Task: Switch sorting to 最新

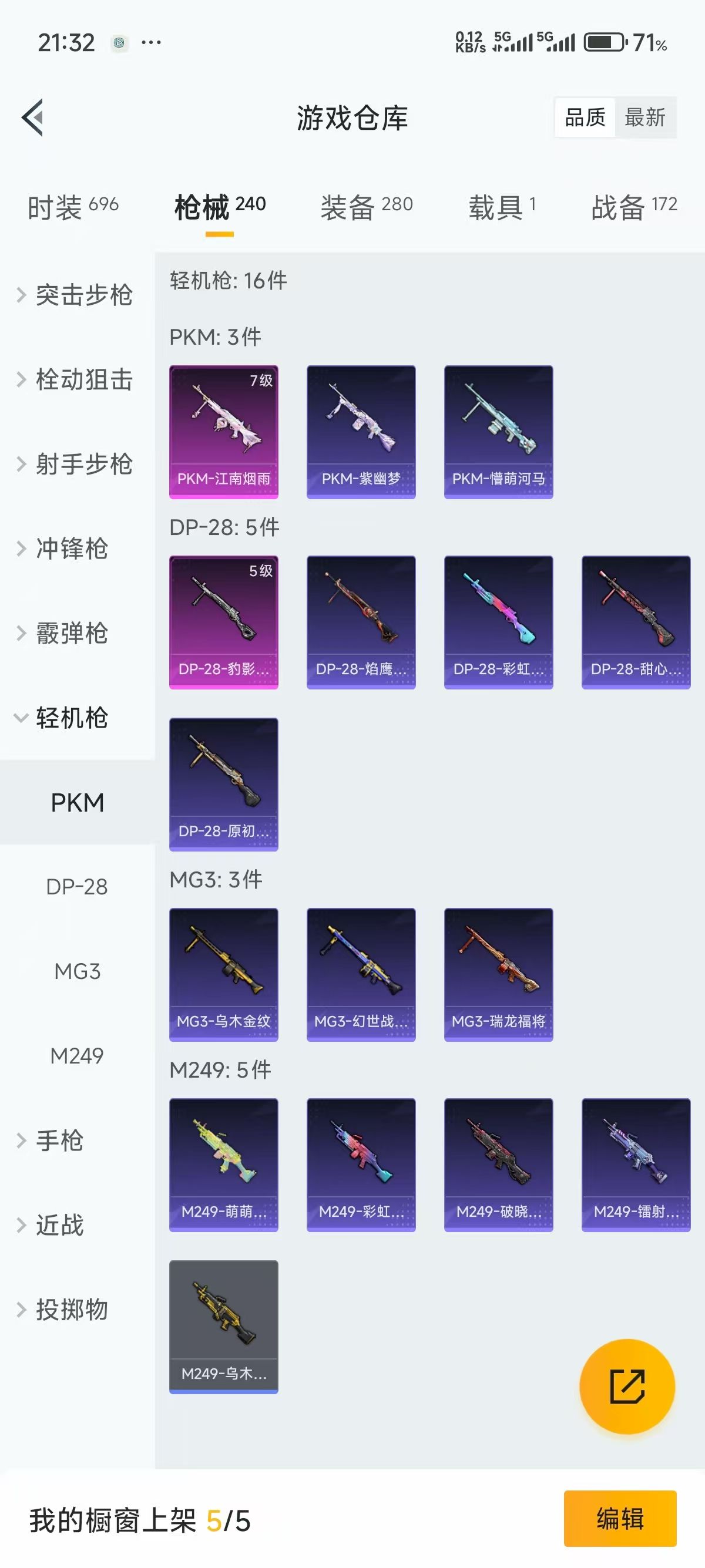Action: pyautogui.click(x=644, y=117)
